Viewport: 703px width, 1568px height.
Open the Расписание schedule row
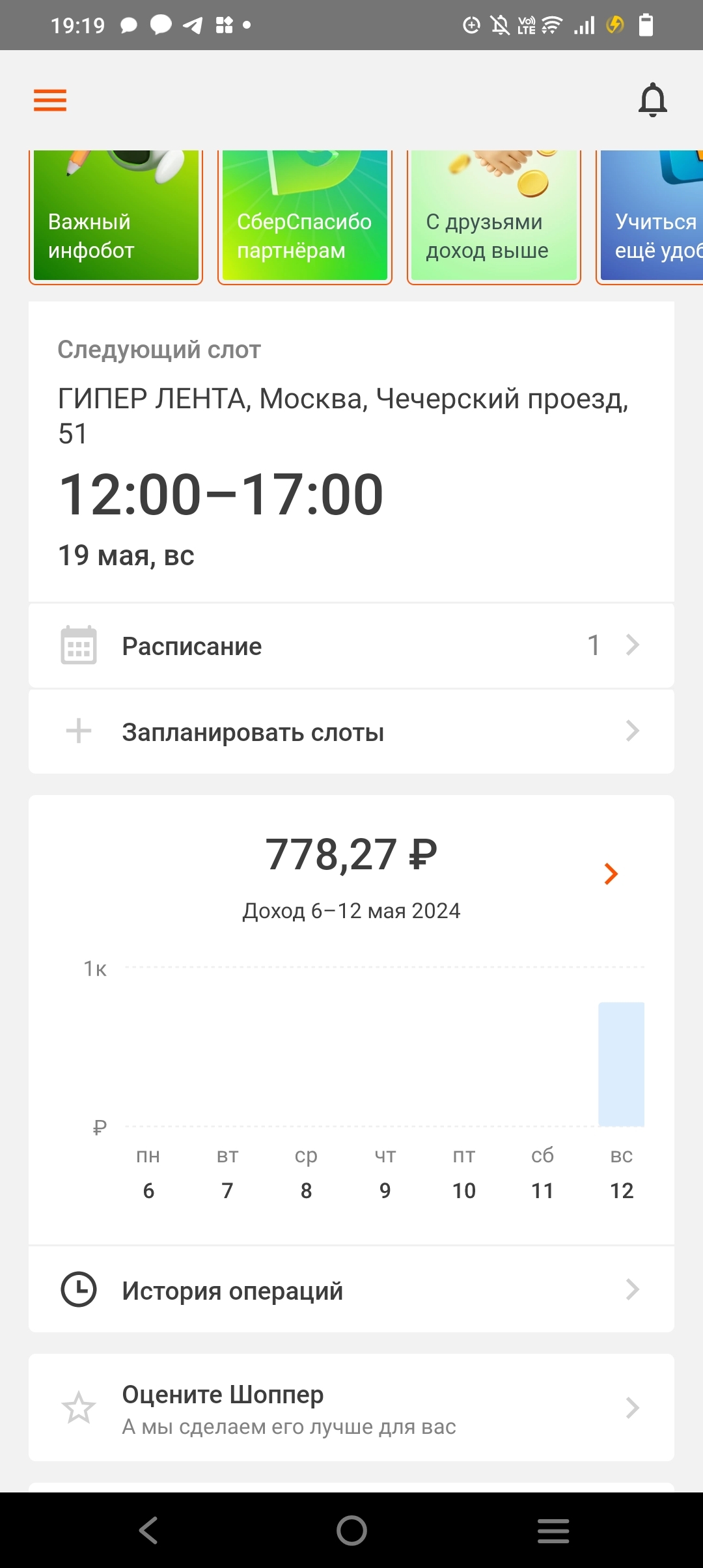[351, 645]
